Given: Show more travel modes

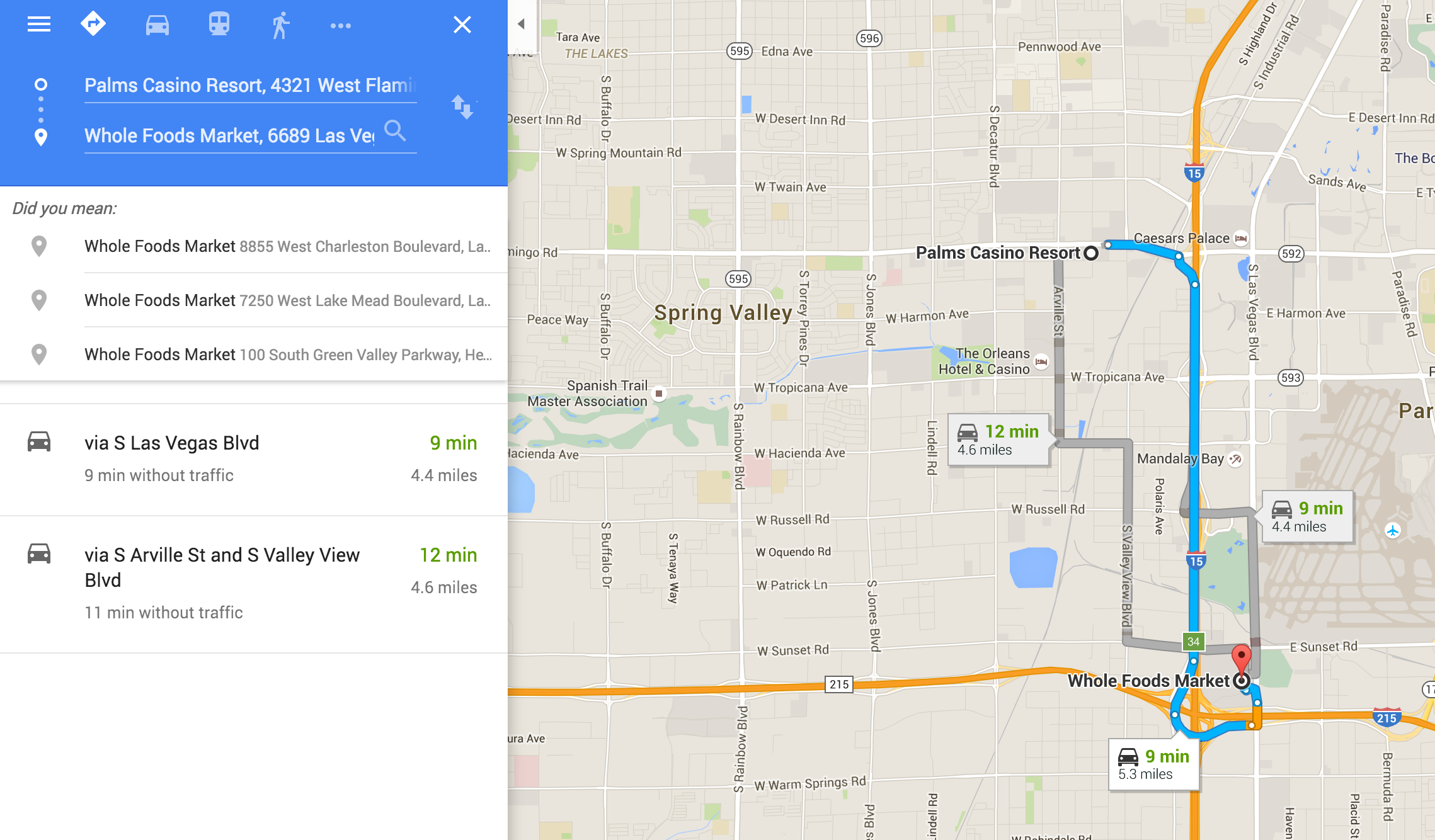Looking at the screenshot, I should pyautogui.click(x=341, y=26).
